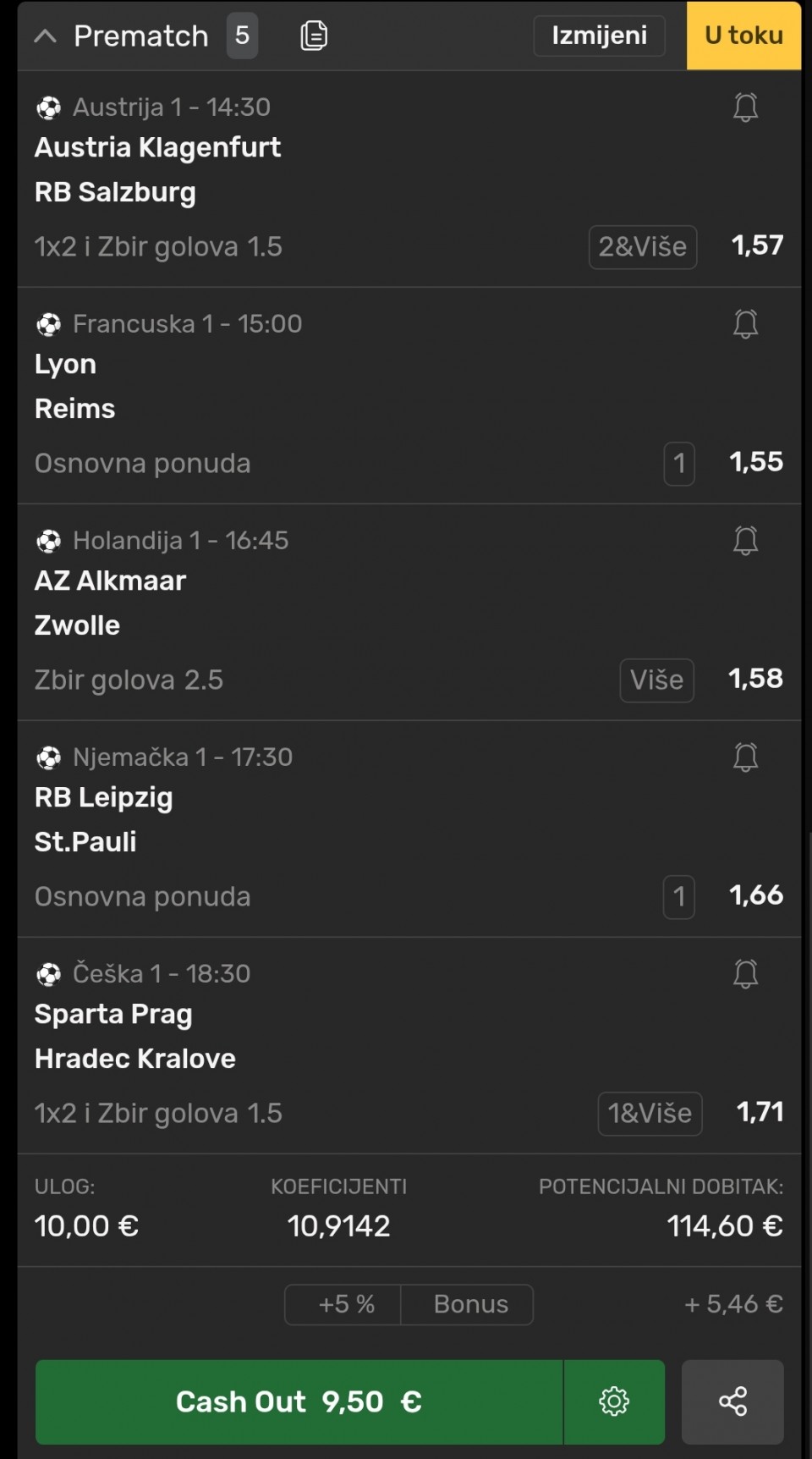Tap bell for Sparta Prag match
This screenshot has width=812, height=1459.
[x=745, y=974]
